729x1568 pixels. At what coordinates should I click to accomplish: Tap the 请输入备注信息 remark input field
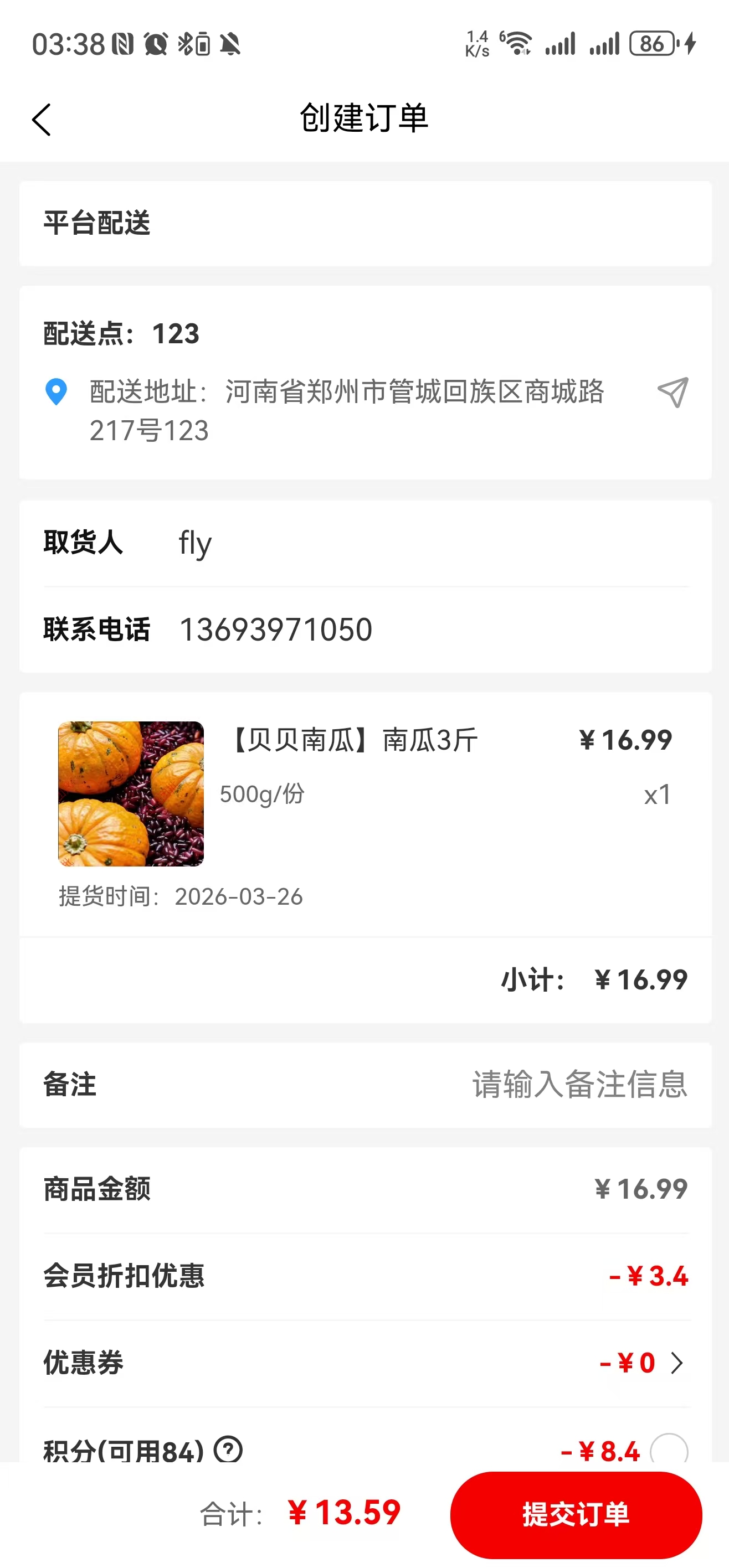581,1084
